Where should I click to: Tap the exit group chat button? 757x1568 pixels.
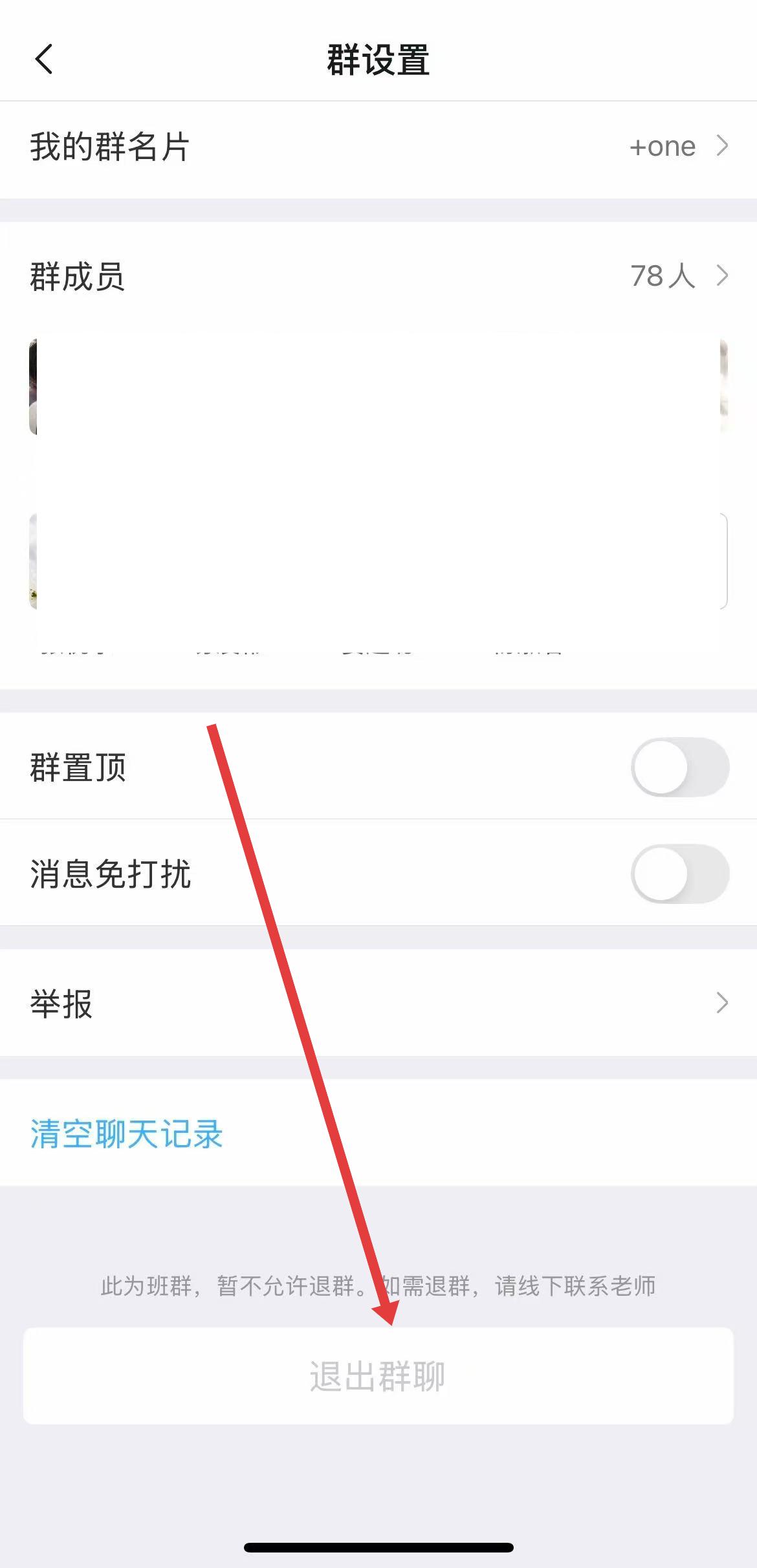point(378,1375)
